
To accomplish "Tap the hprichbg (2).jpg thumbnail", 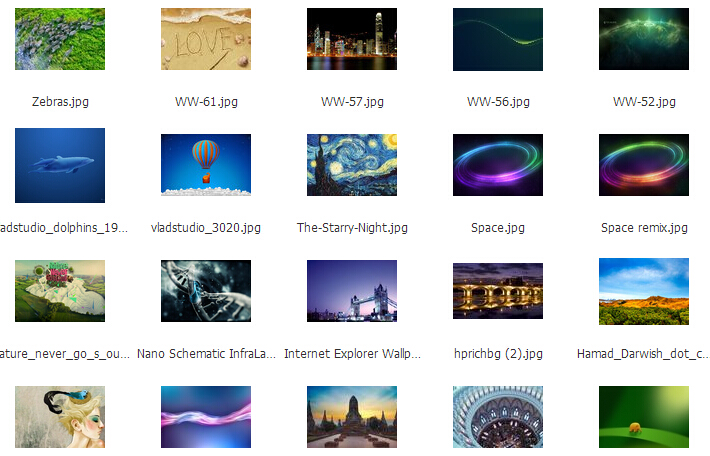I will 498,291.
